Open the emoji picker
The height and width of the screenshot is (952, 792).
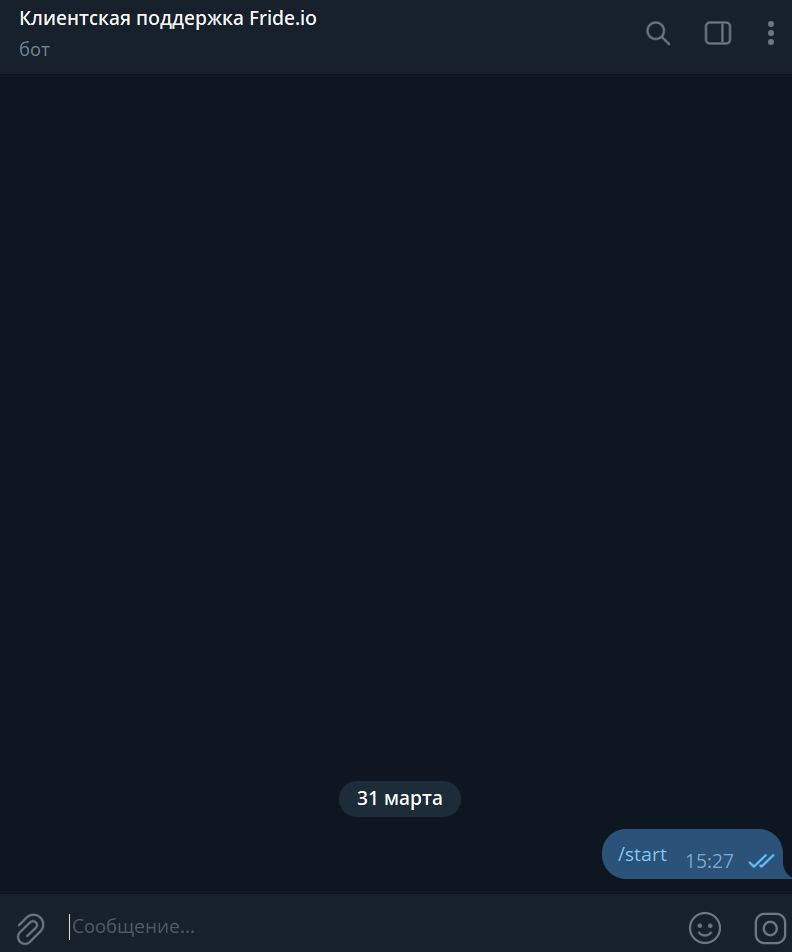705,928
